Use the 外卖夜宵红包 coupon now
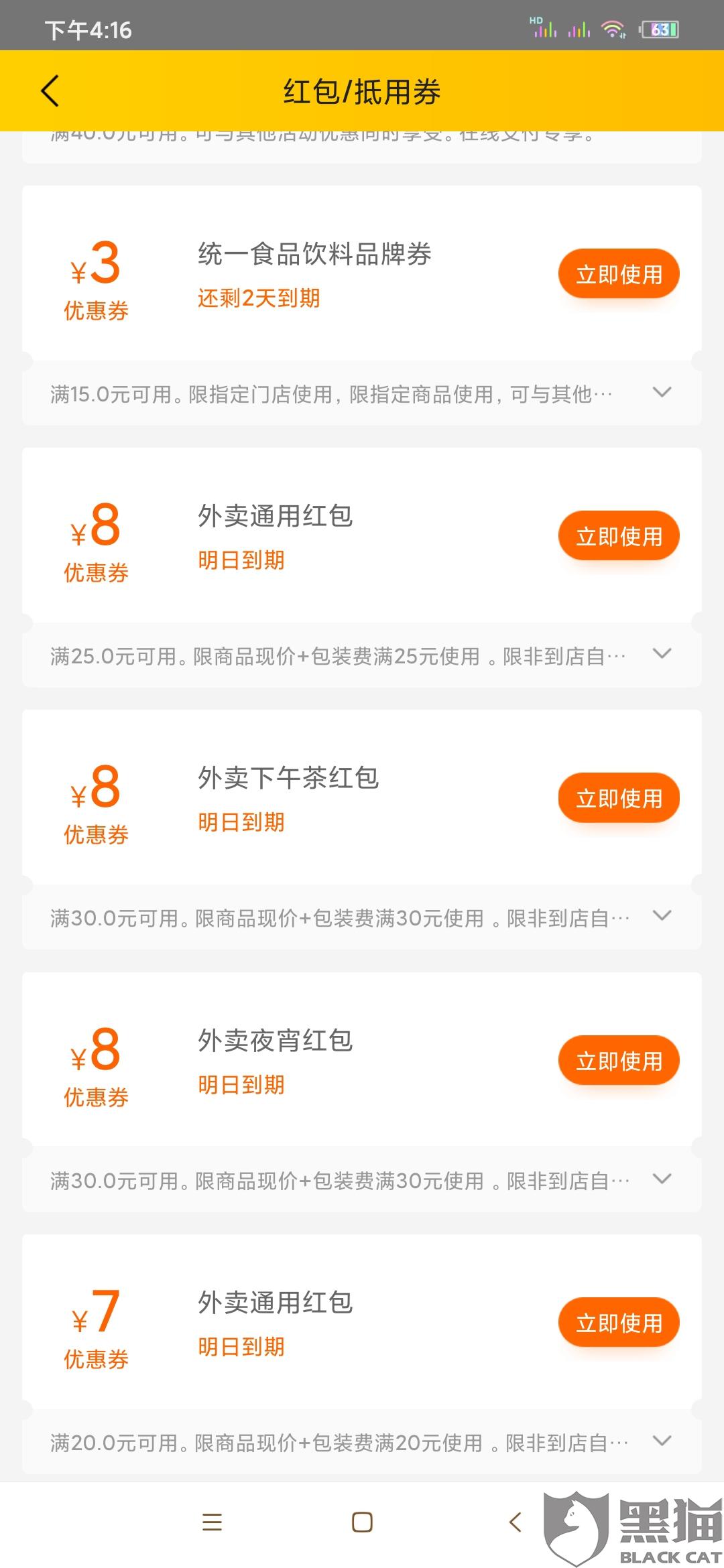 [x=619, y=1061]
